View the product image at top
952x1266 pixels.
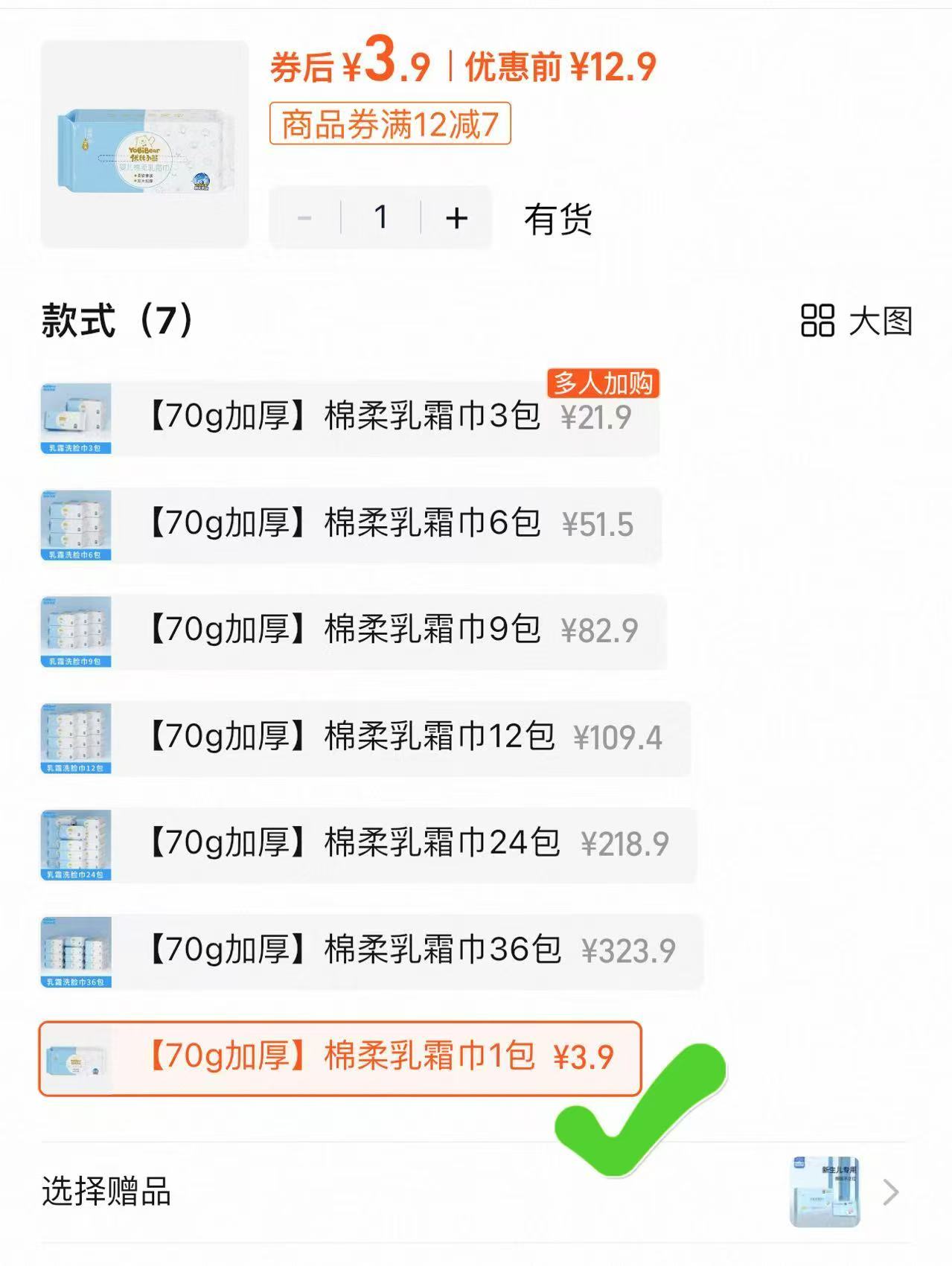pyautogui.click(x=144, y=144)
